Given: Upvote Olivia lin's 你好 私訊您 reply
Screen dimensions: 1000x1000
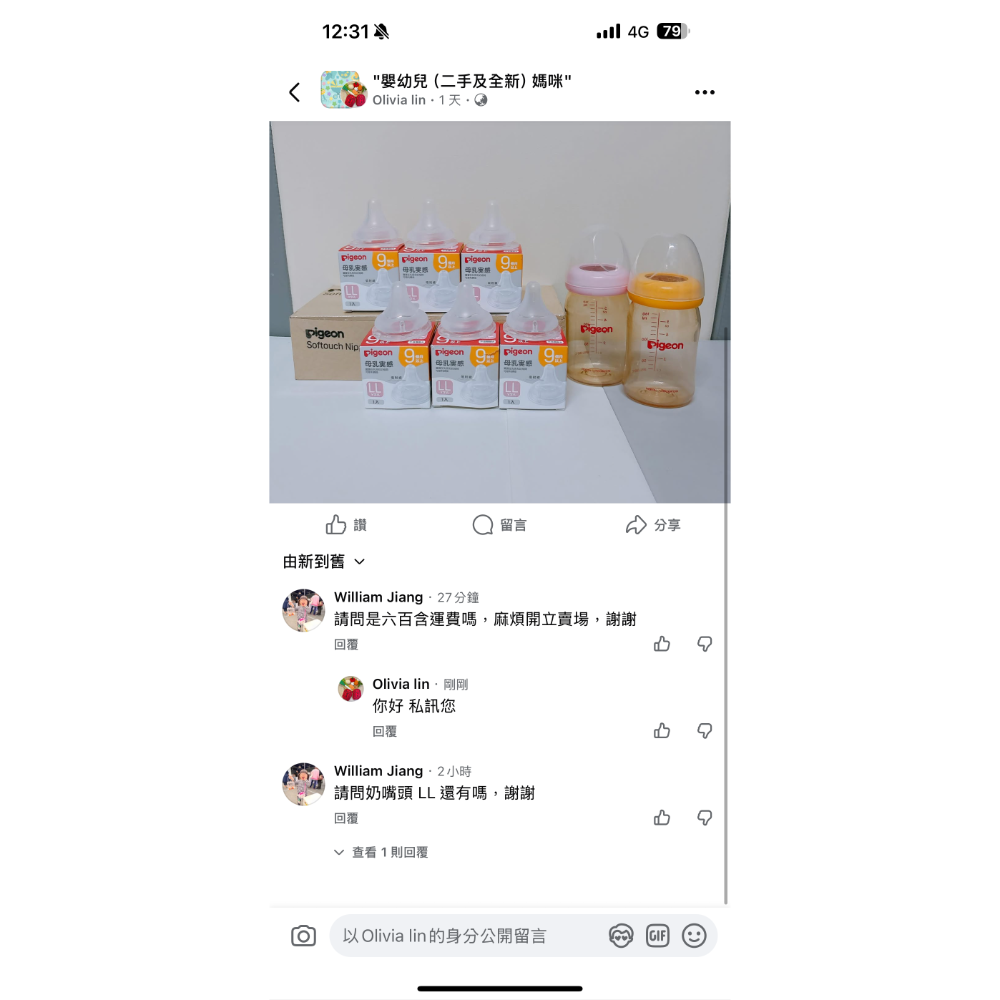Looking at the screenshot, I should [662, 731].
